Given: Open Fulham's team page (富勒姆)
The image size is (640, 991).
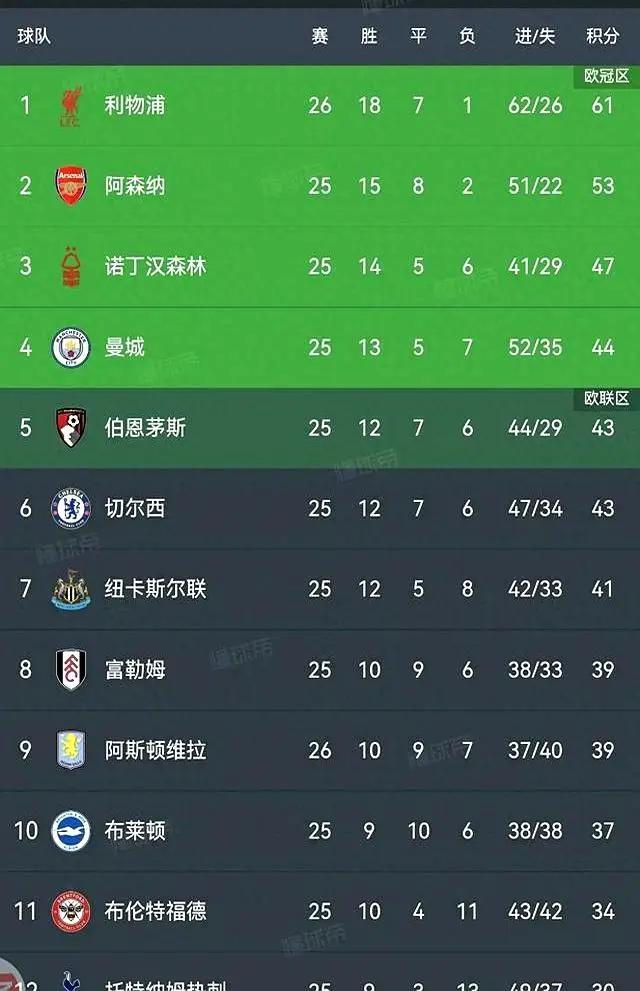Looking at the screenshot, I should [x=135, y=669].
